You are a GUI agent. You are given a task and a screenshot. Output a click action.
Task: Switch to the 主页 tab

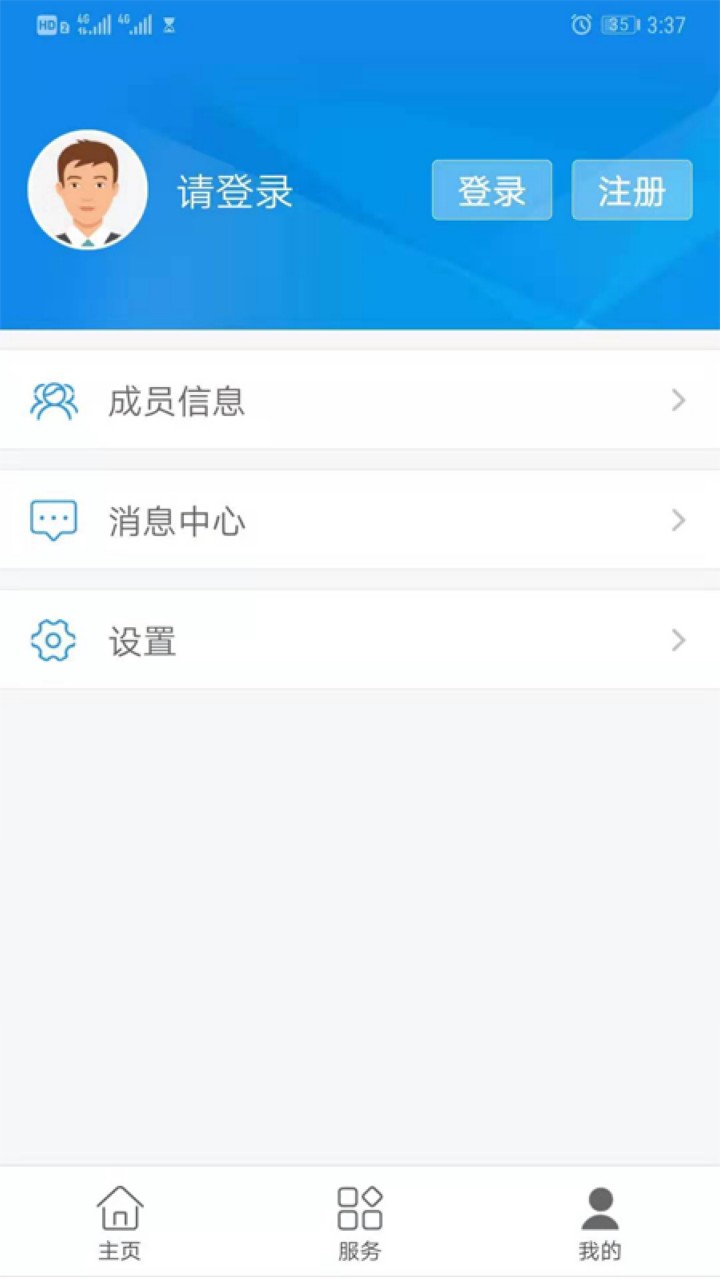click(x=120, y=1222)
